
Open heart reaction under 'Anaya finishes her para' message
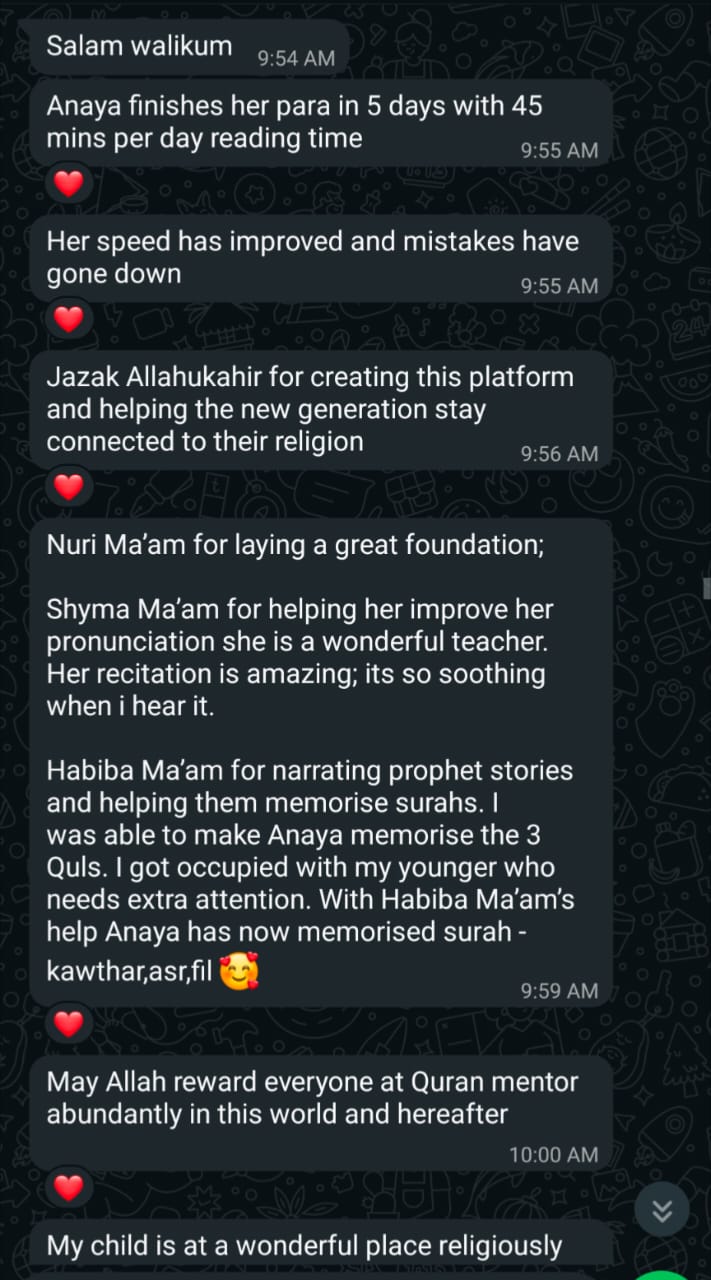[68, 184]
